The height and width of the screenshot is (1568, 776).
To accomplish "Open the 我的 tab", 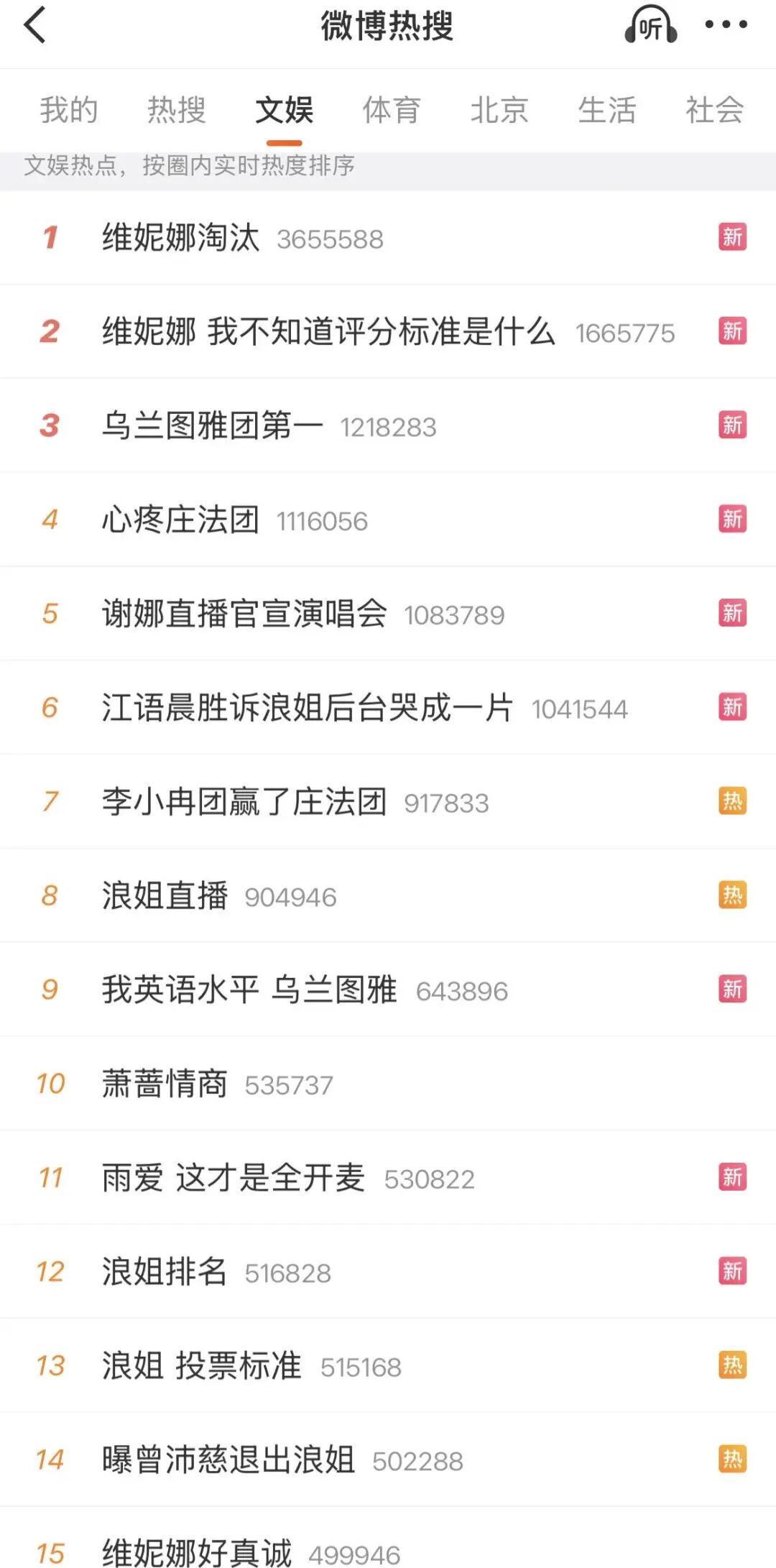I will [x=69, y=111].
